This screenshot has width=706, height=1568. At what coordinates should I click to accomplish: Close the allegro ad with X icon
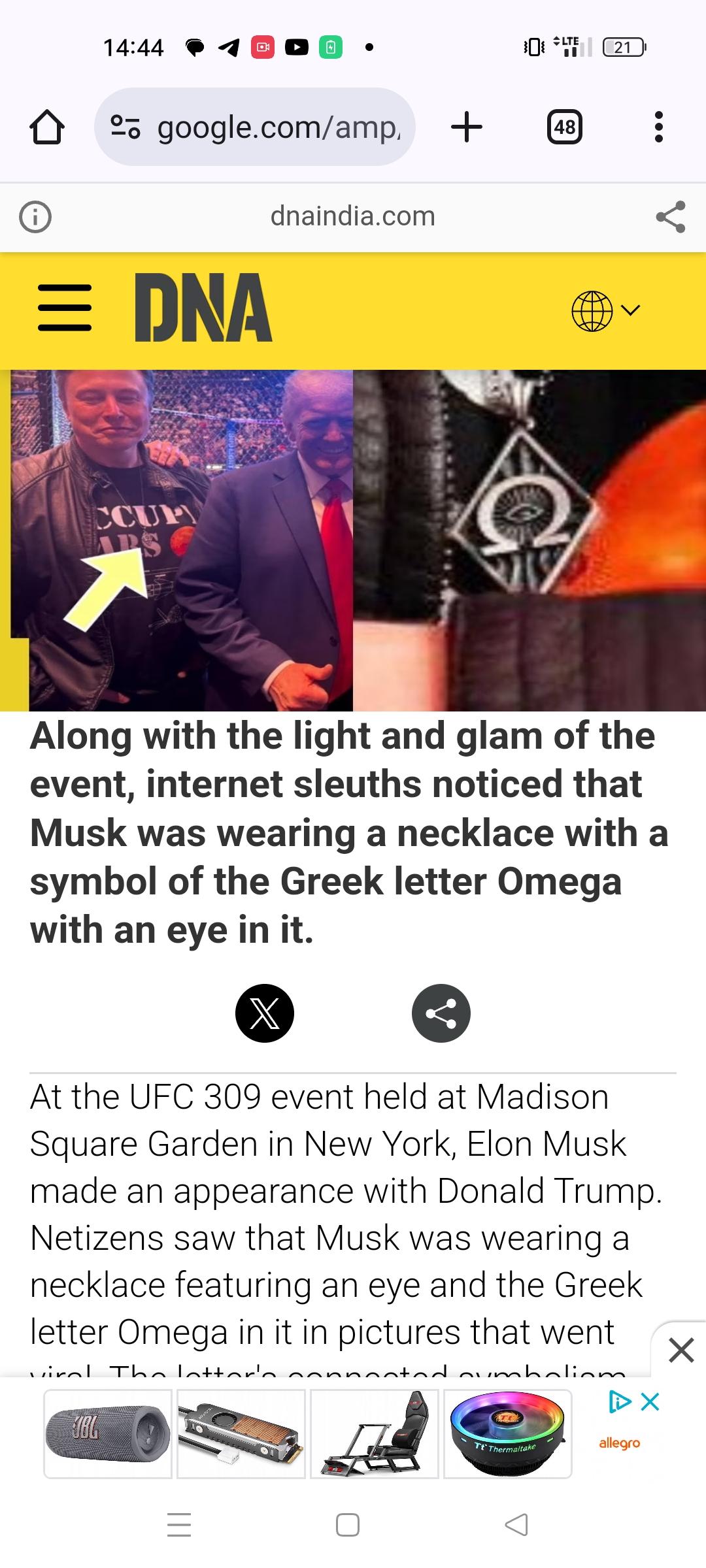tap(650, 1401)
